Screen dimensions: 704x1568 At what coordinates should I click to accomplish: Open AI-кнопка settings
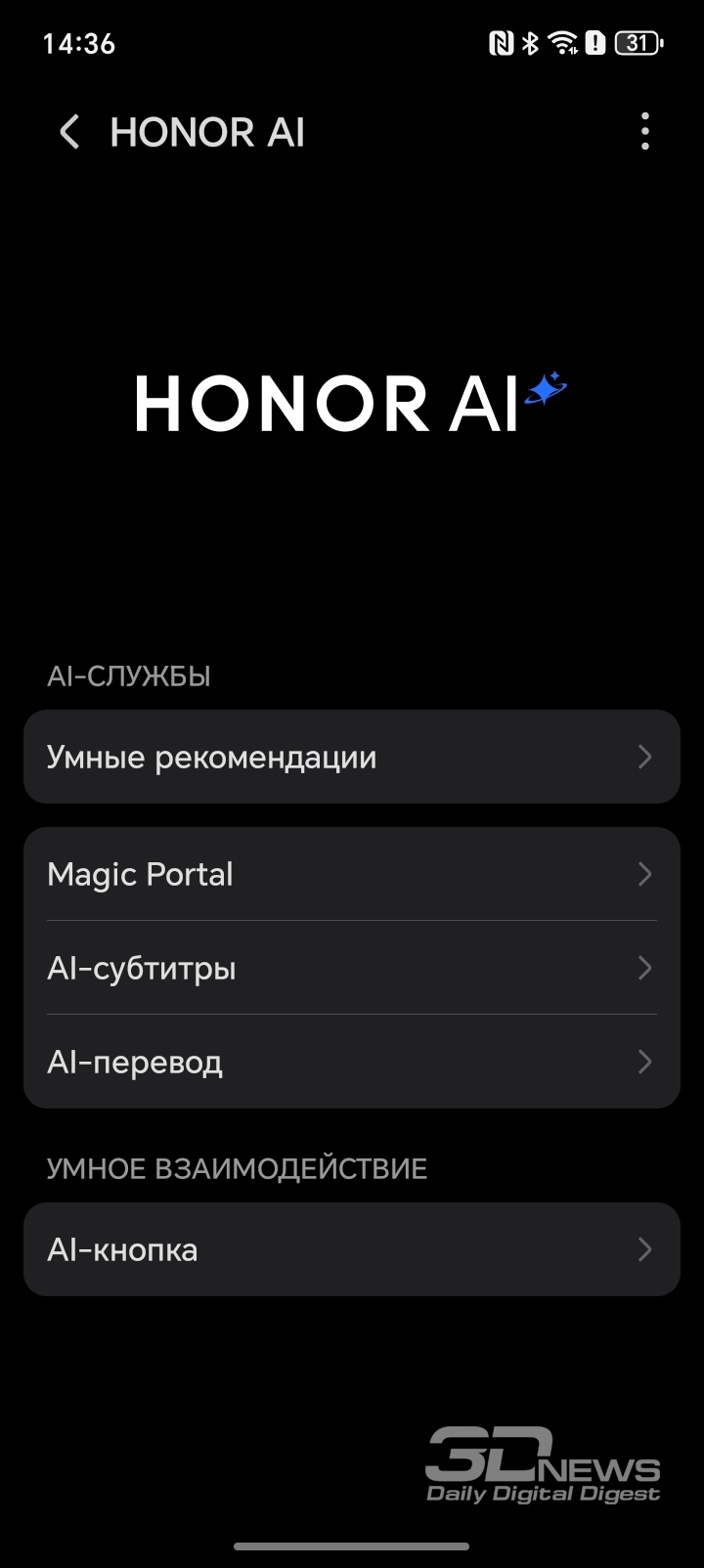(351, 1249)
